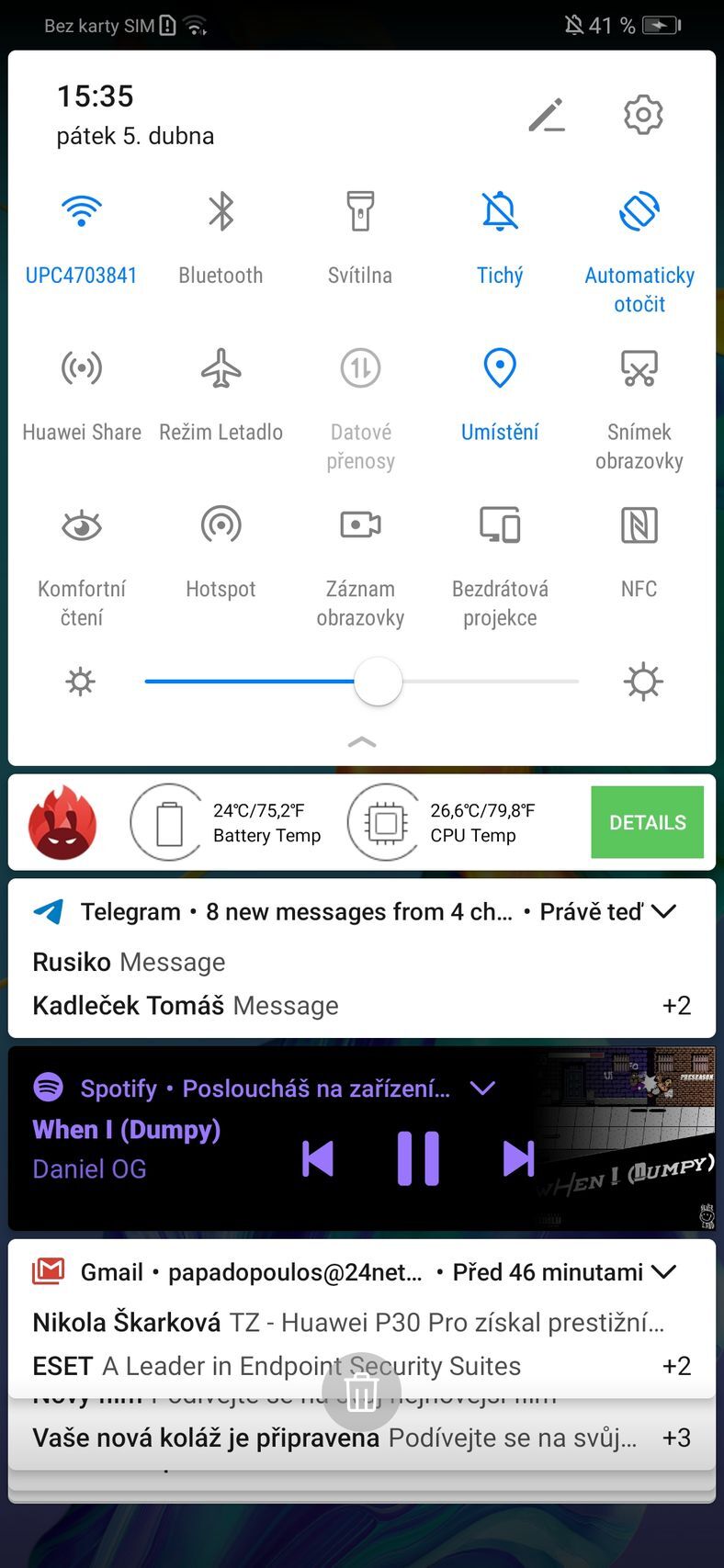Open AnTuTu temperature DETAILS
Screen dimensions: 724x1568
647,822
